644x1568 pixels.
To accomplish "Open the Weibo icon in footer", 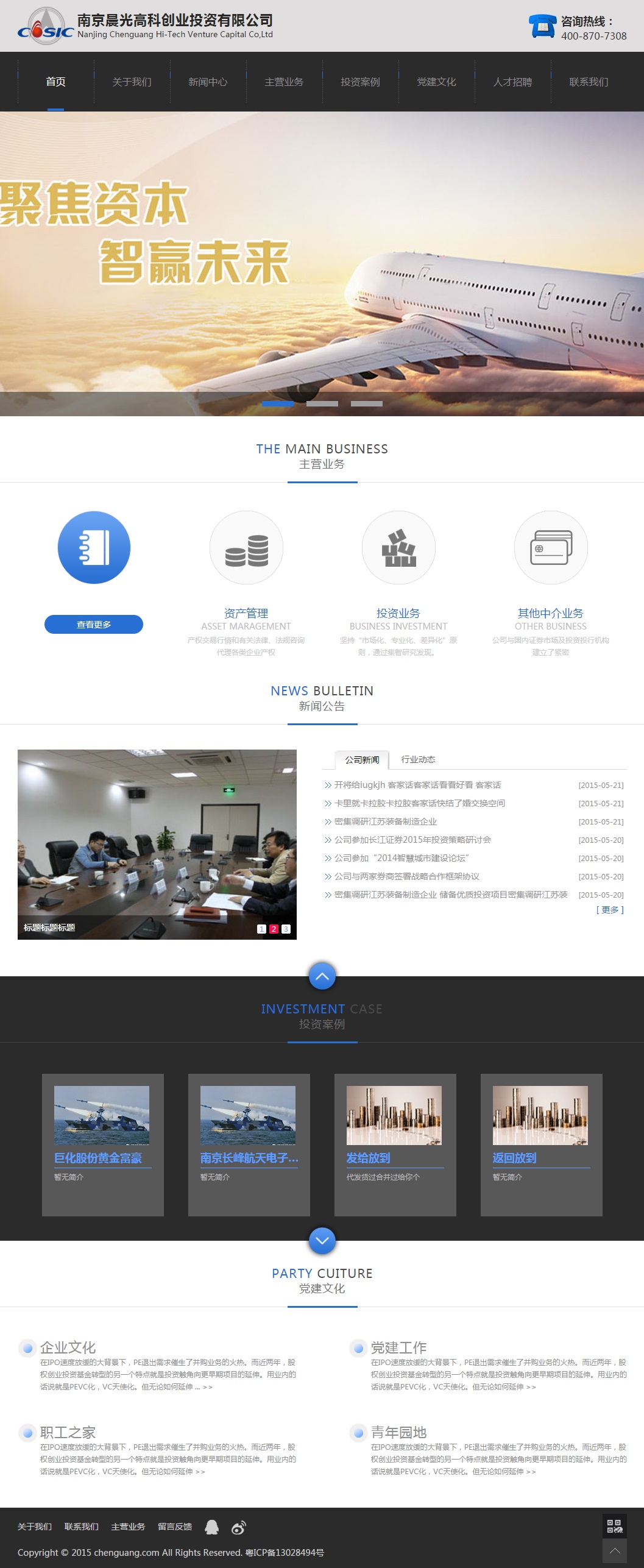I will click(239, 1527).
